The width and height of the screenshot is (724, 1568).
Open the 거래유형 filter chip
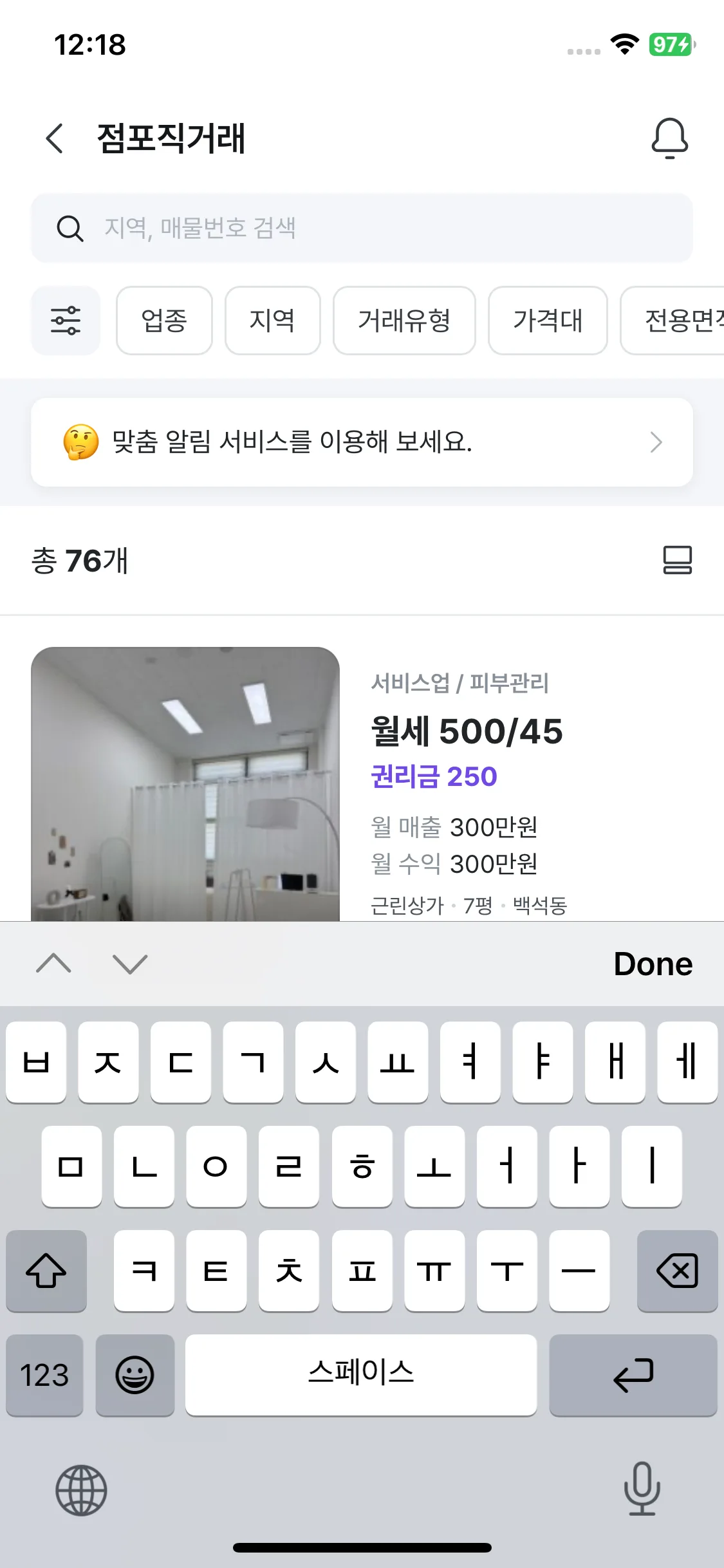[404, 321]
